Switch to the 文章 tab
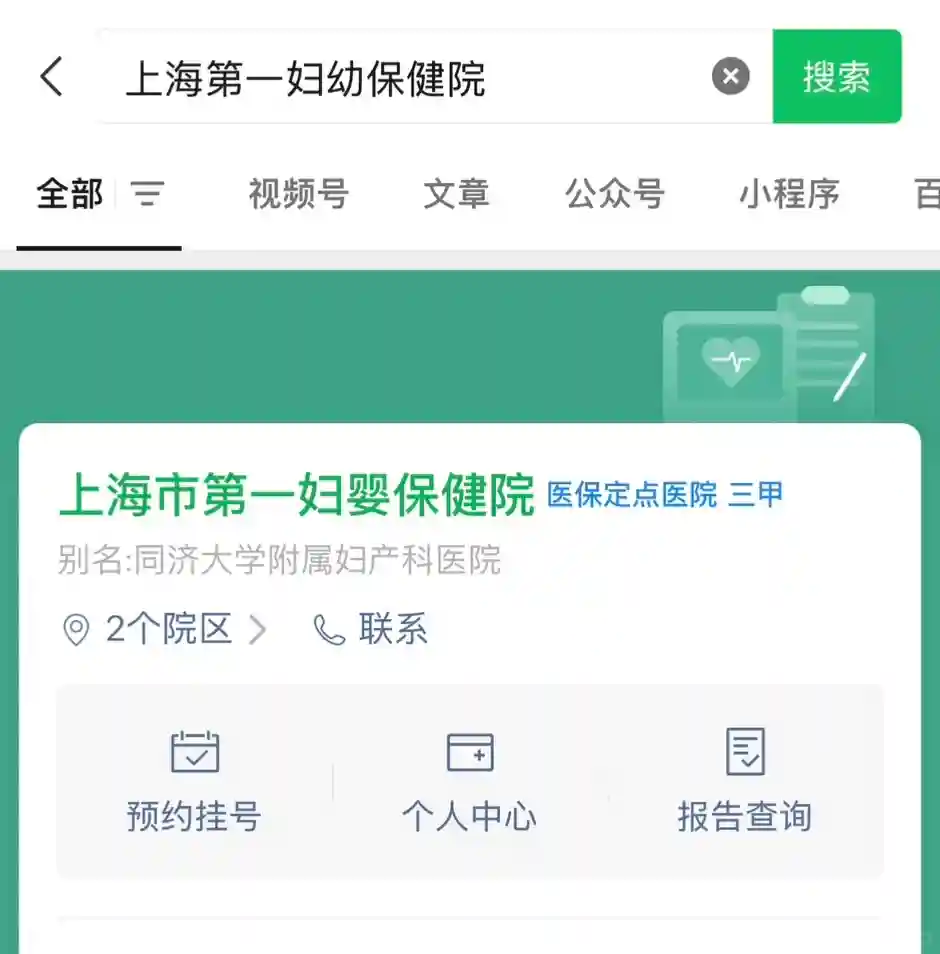This screenshot has width=940, height=954. tap(456, 194)
